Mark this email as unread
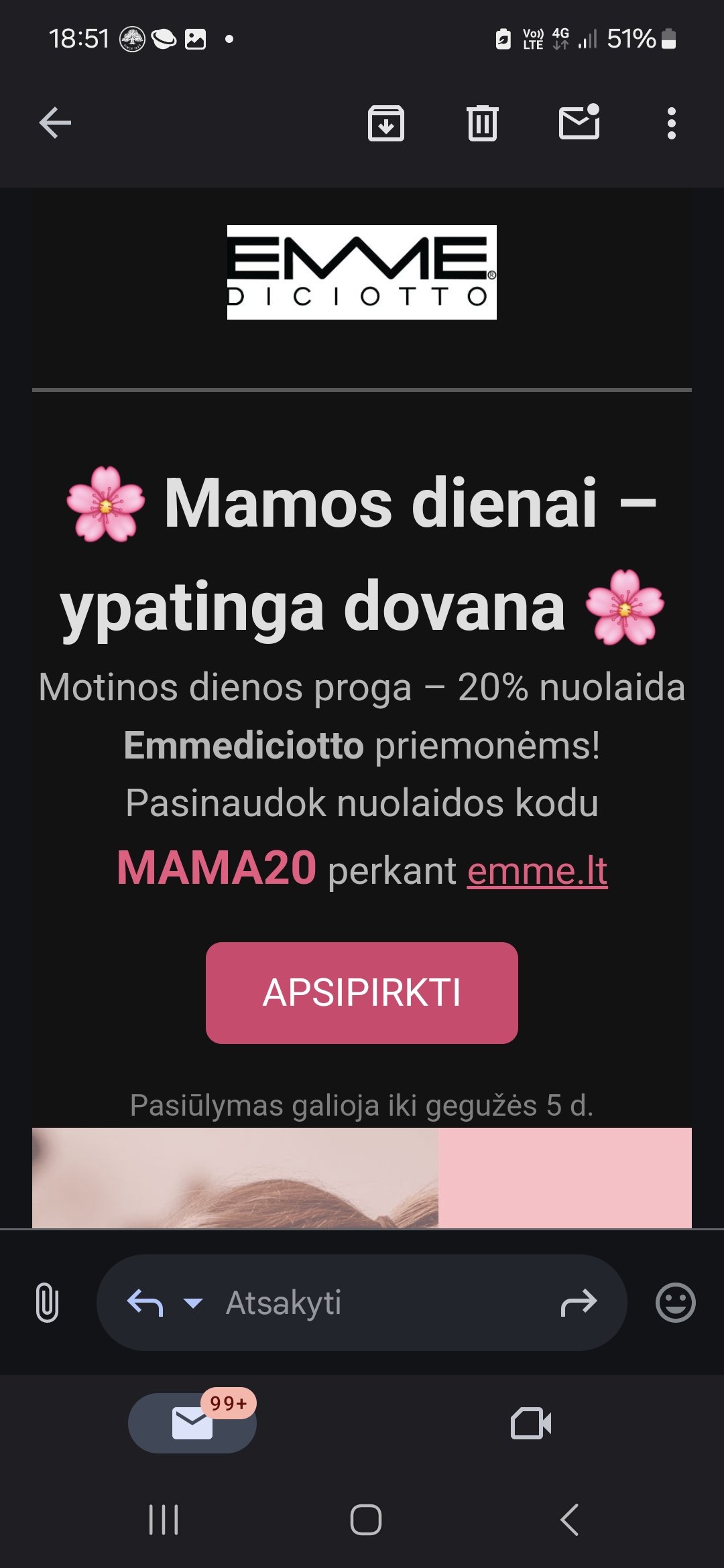The image size is (724, 1568). [579, 122]
